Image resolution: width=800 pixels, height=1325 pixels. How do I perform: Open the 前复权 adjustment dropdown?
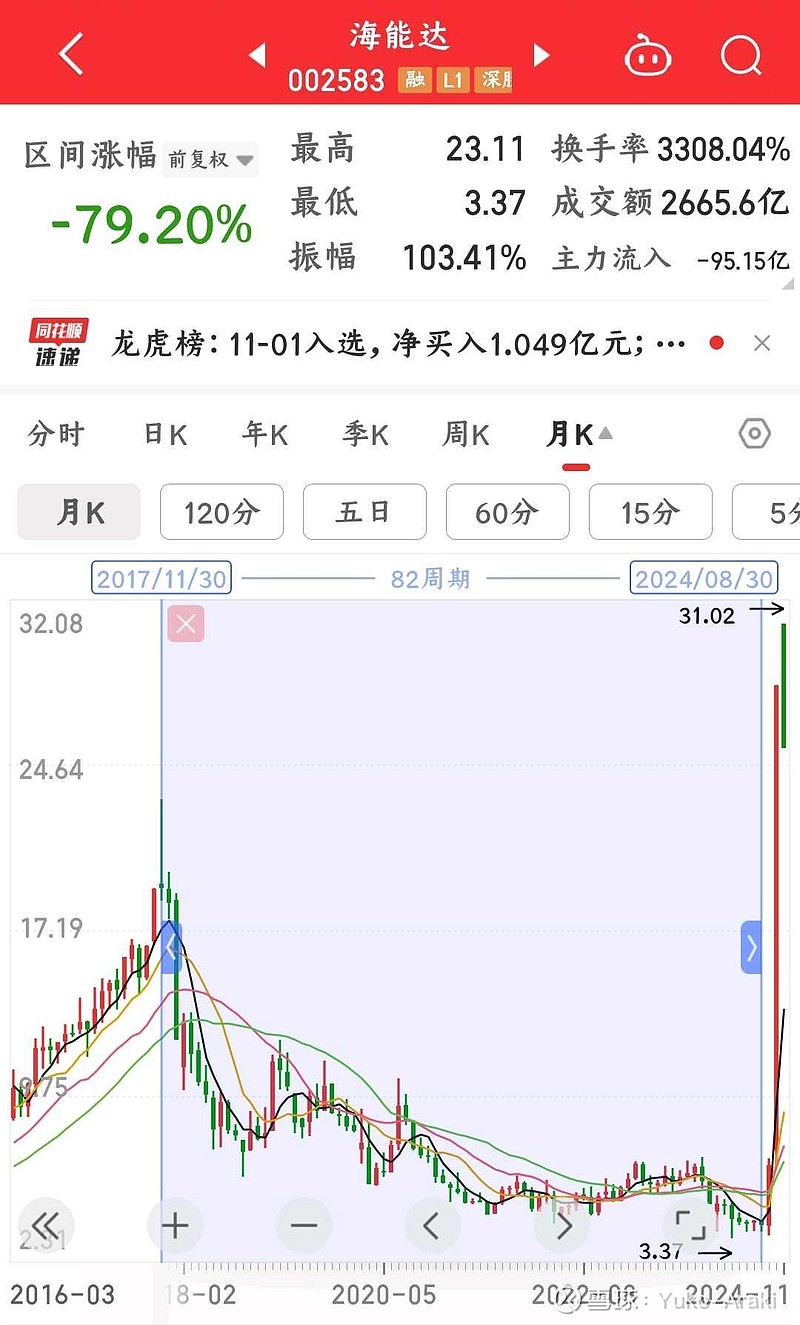click(210, 160)
